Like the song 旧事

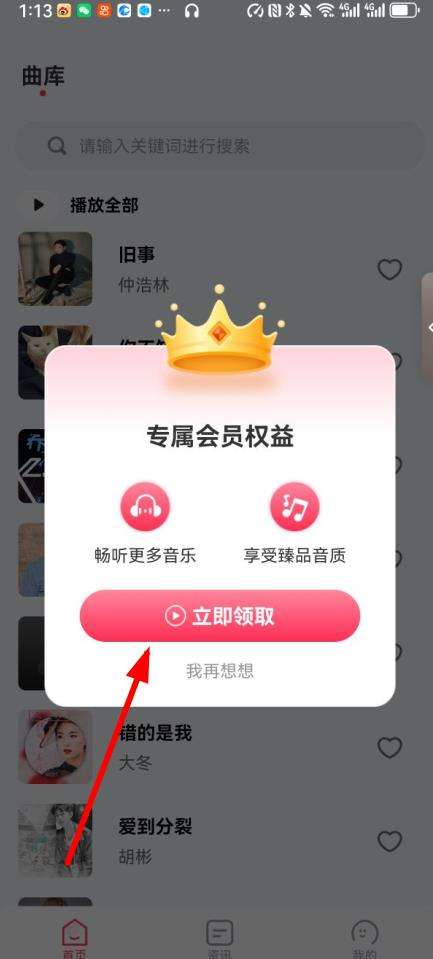click(390, 269)
